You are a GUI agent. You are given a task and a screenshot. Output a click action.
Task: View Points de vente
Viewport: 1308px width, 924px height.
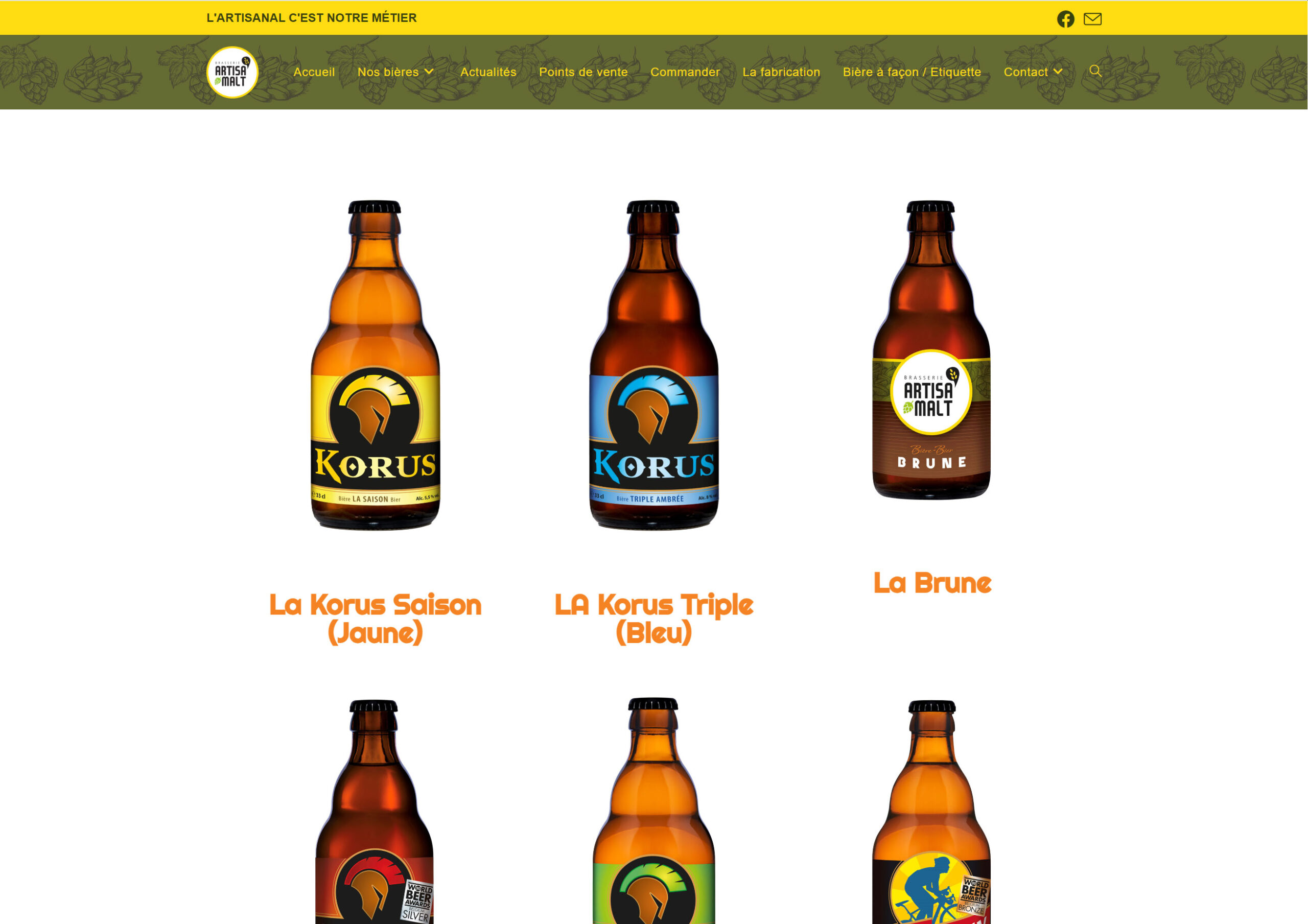[583, 72]
